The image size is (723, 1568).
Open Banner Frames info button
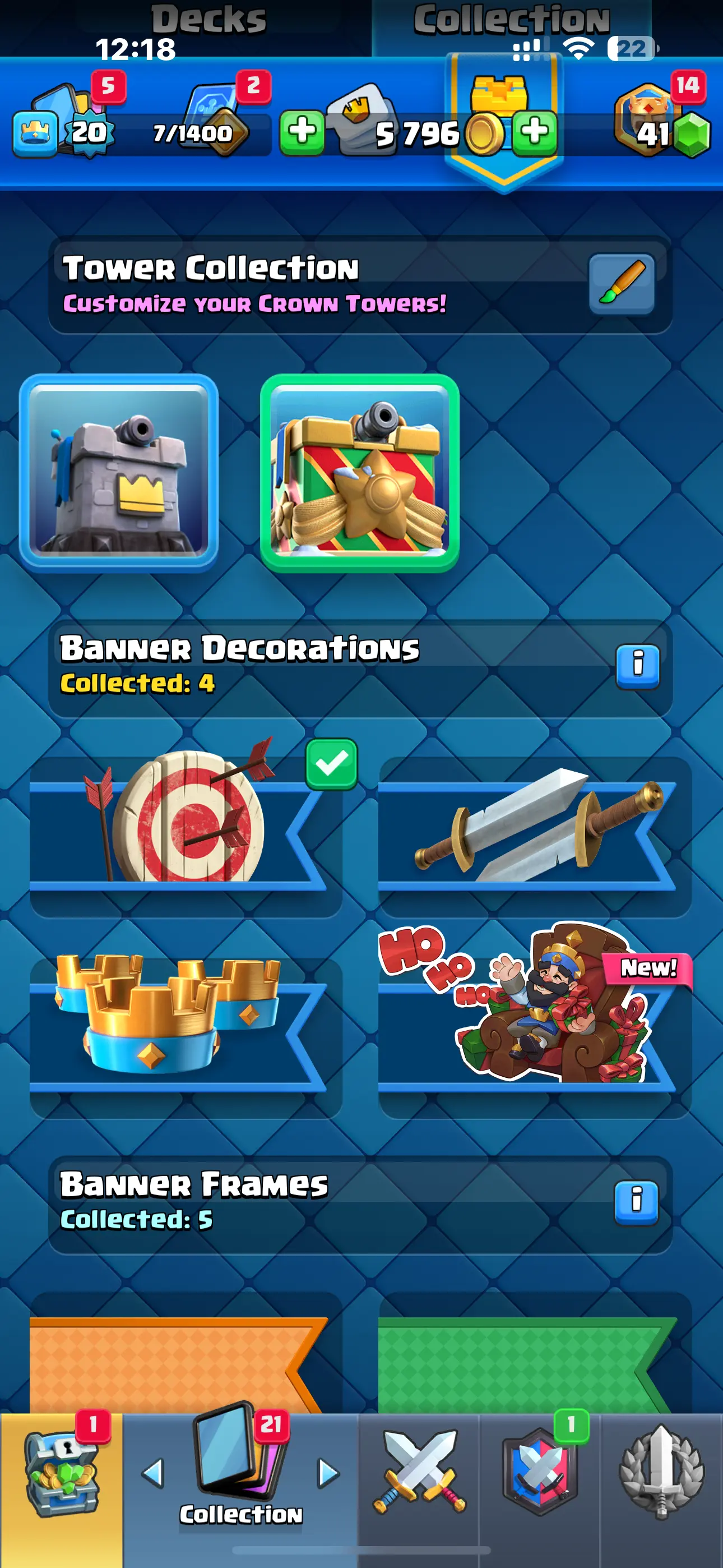[636, 1202]
